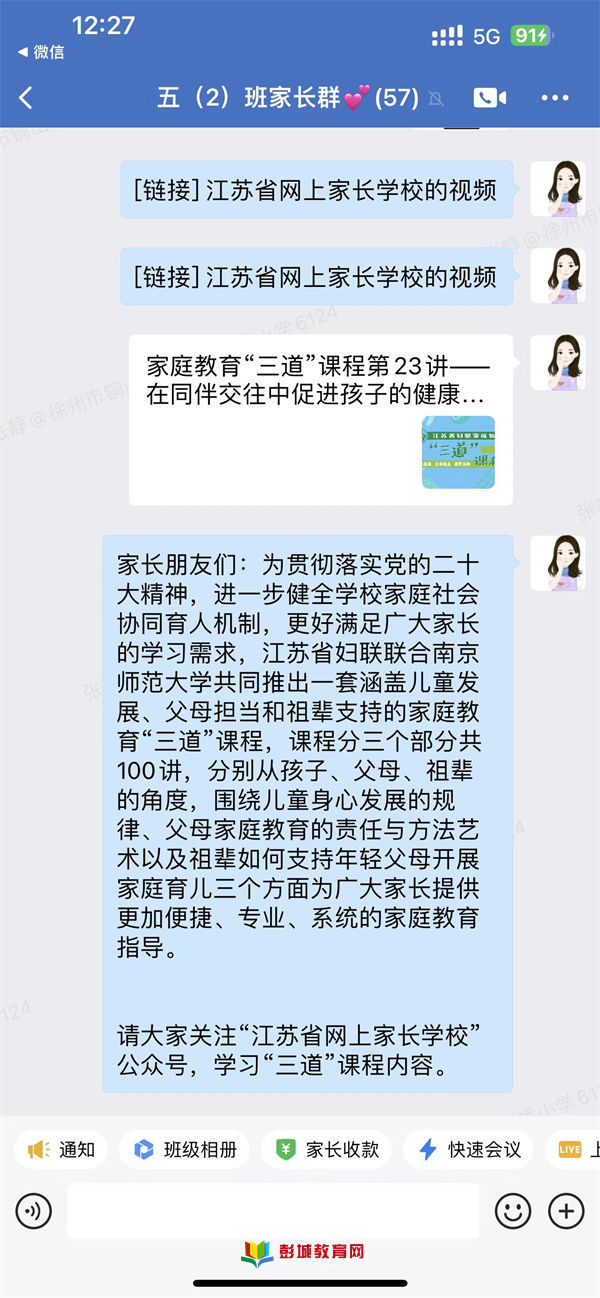The image size is (600, 1298).
Task: Open the 通知 shortcut chip
Action: tap(62, 1150)
